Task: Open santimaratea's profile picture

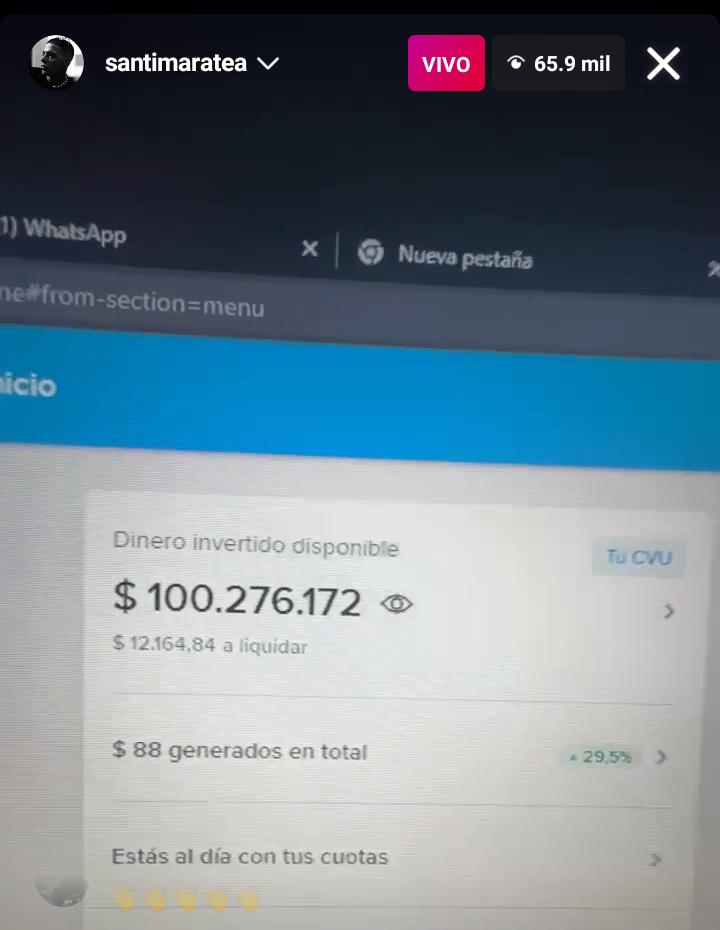Action: [57, 63]
